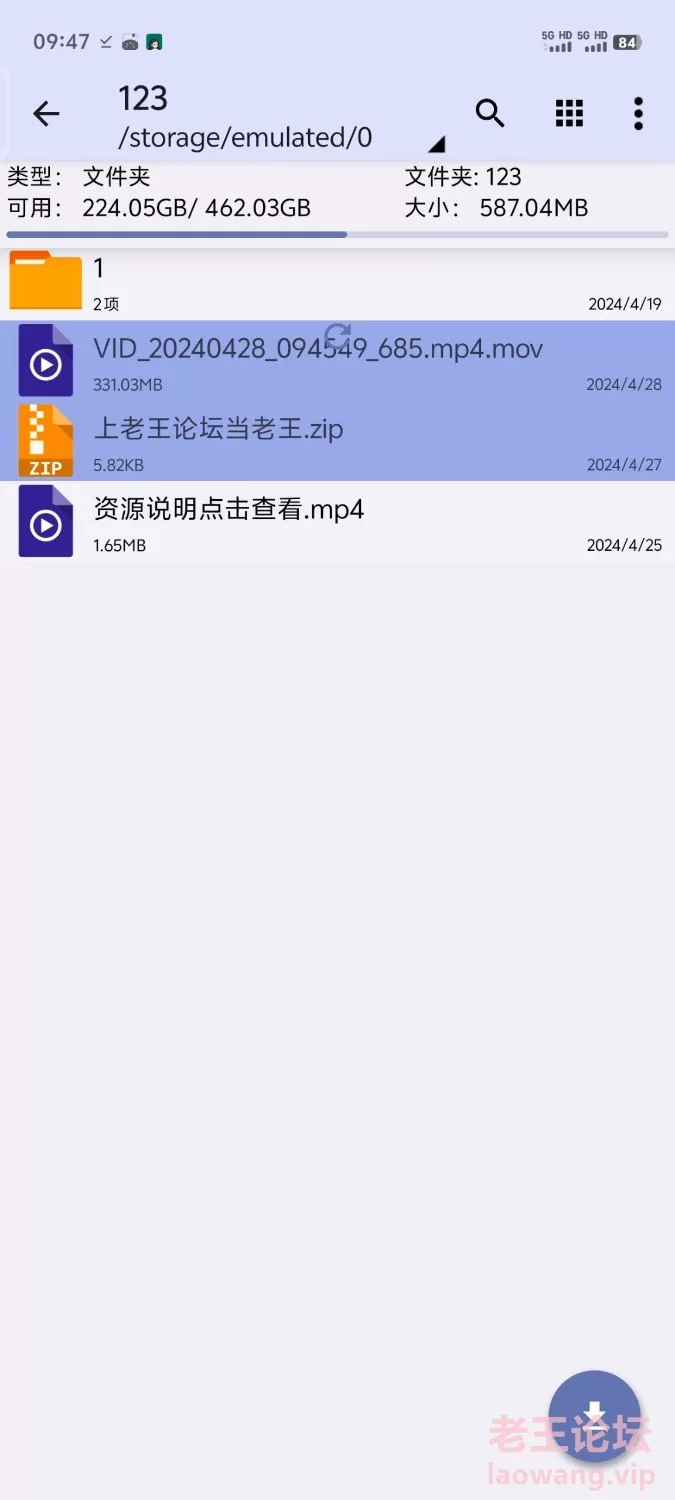
Task: Go back with the arrow icon
Action: click(x=46, y=114)
